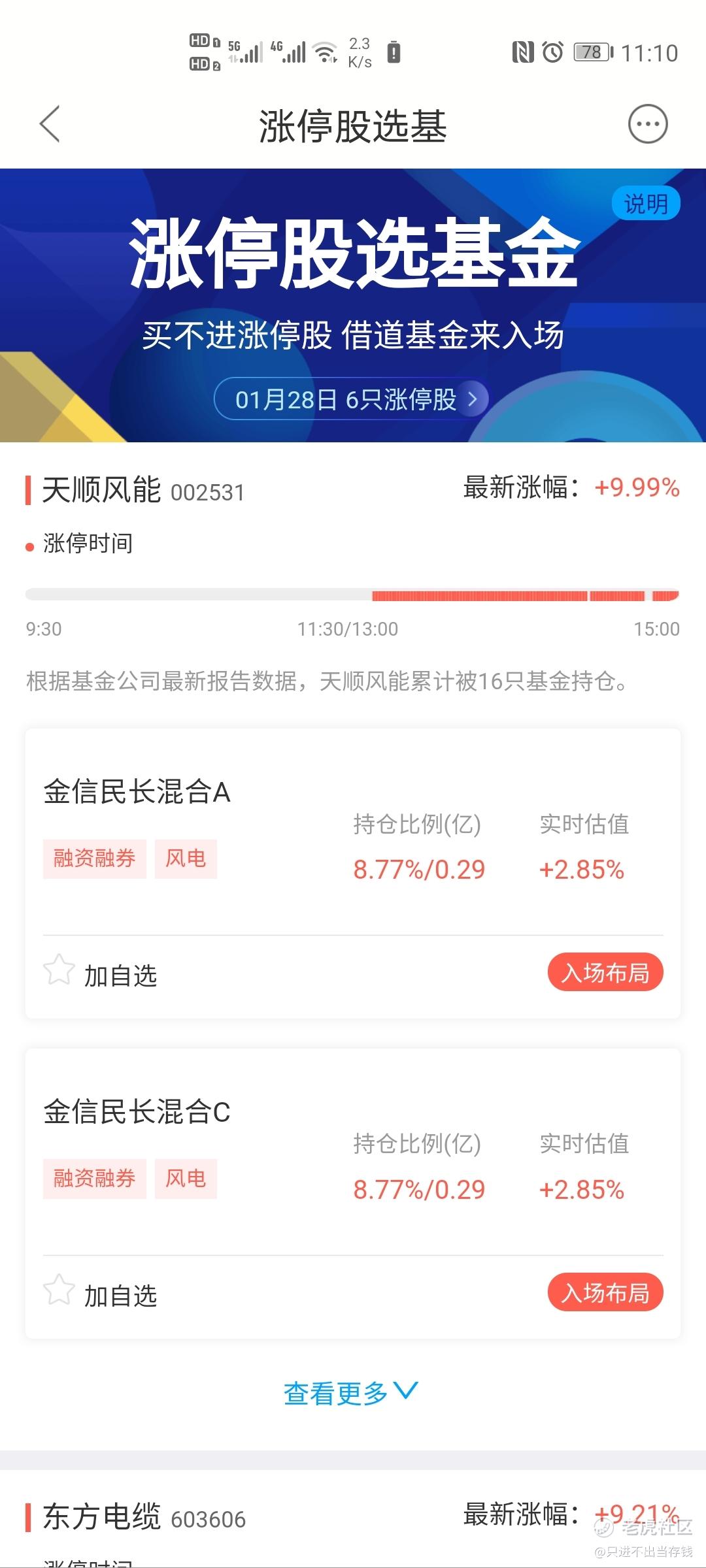Tap 入场布局 for 金信民长混合A
The height and width of the screenshot is (1568, 706).
pos(605,972)
